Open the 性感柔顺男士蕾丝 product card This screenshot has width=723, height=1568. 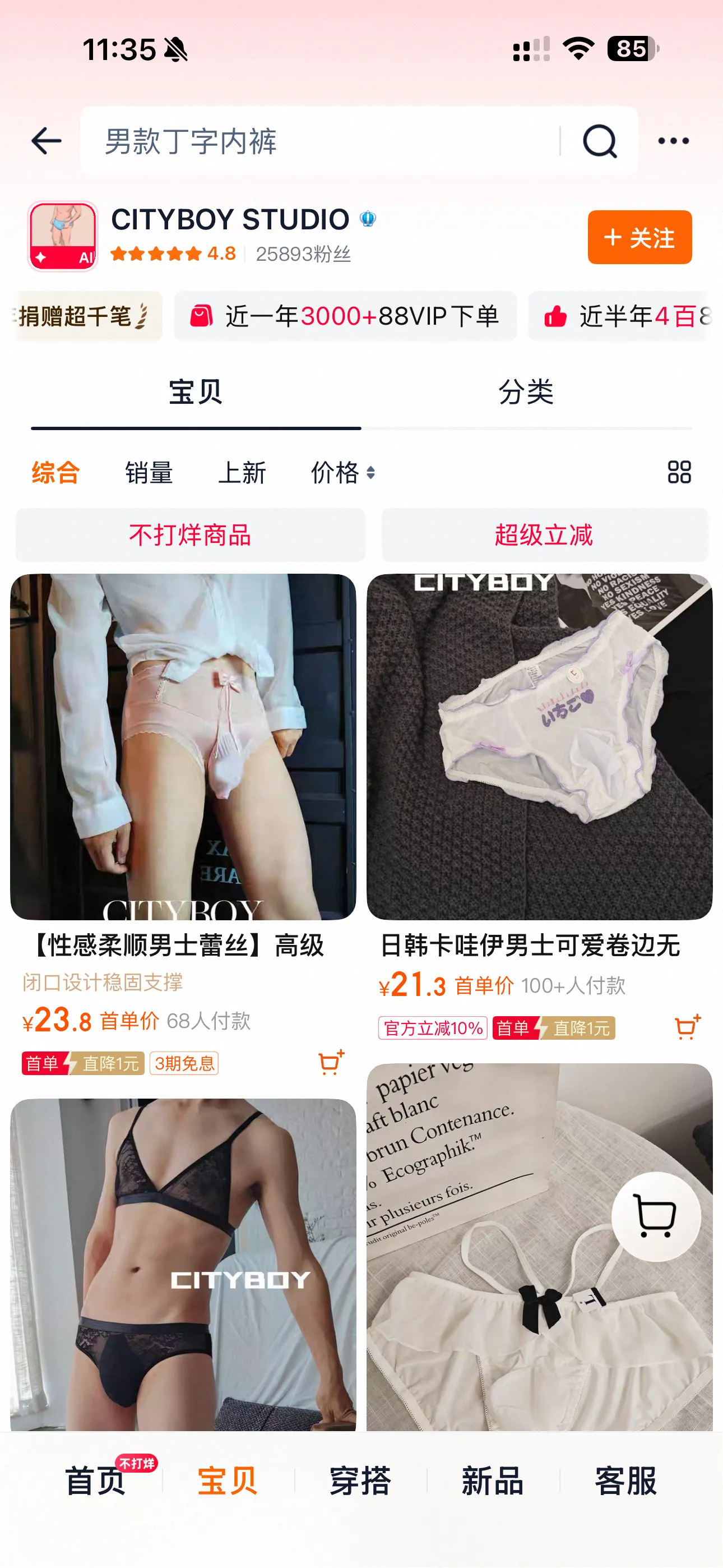[x=183, y=746]
